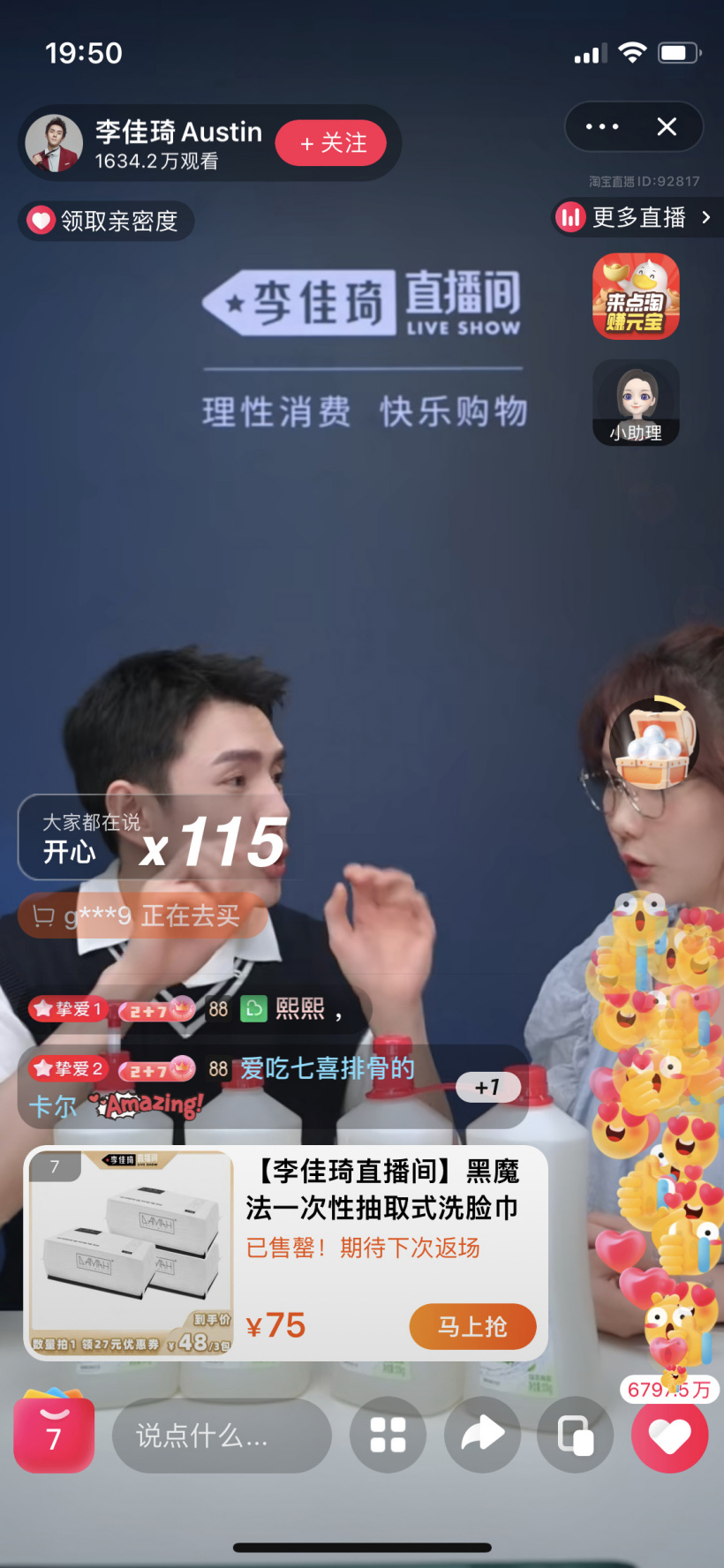Share this live stream
Image resolution: width=724 pixels, height=1568 pixels.
click(x=482, y=1436)
